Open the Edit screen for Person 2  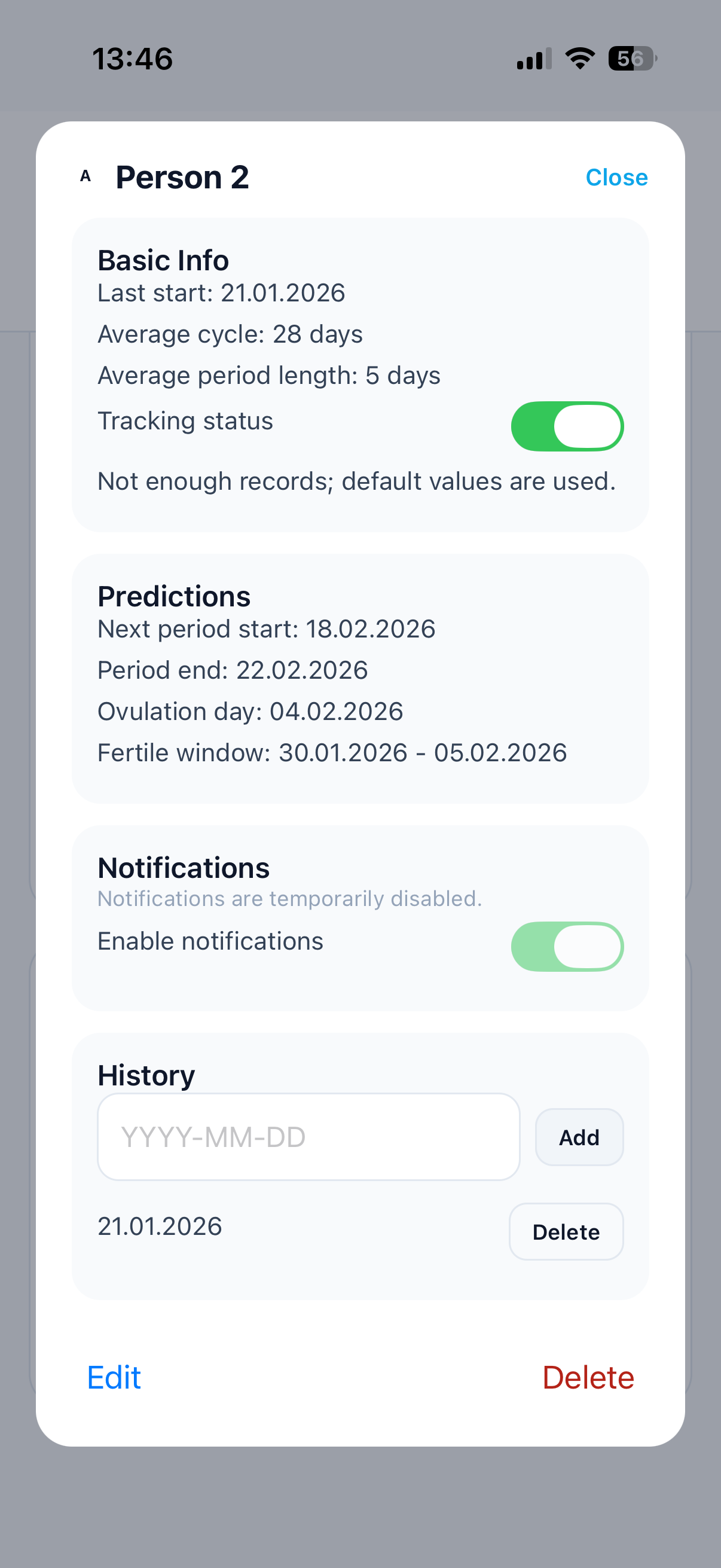[114, 1377]
